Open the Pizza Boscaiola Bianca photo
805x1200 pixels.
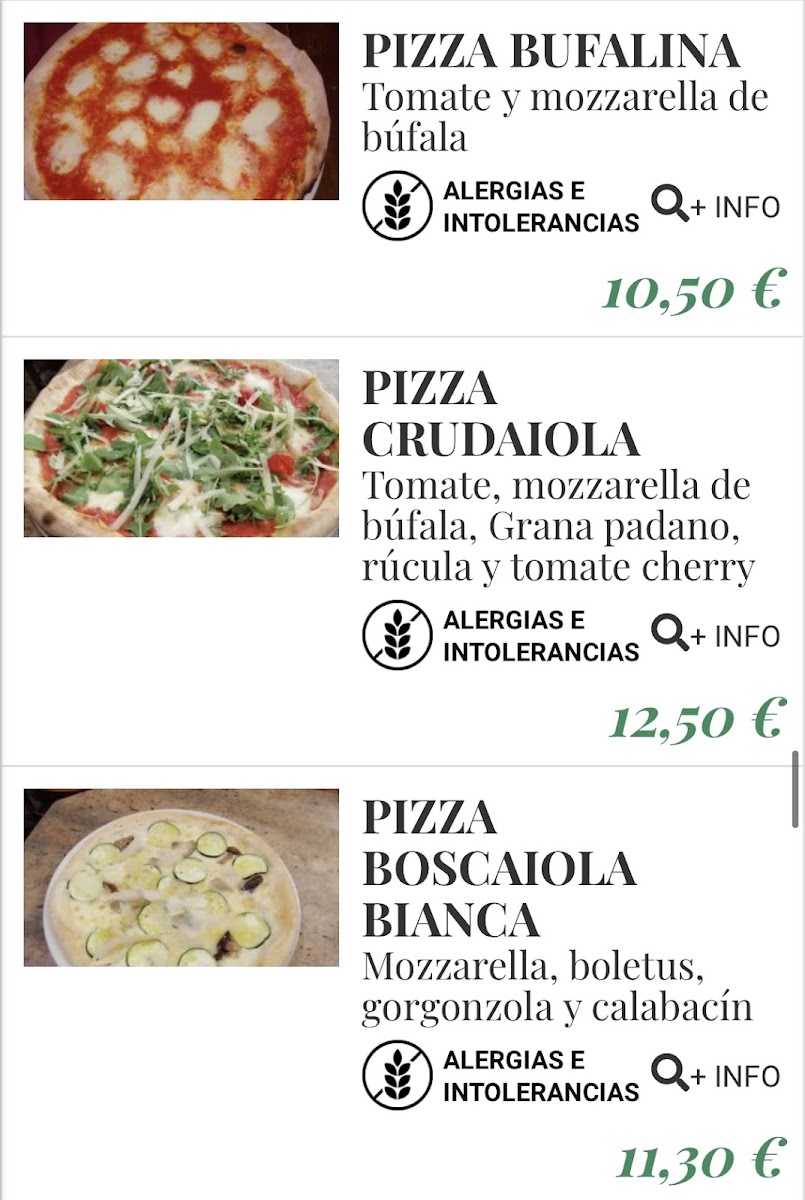181,877
